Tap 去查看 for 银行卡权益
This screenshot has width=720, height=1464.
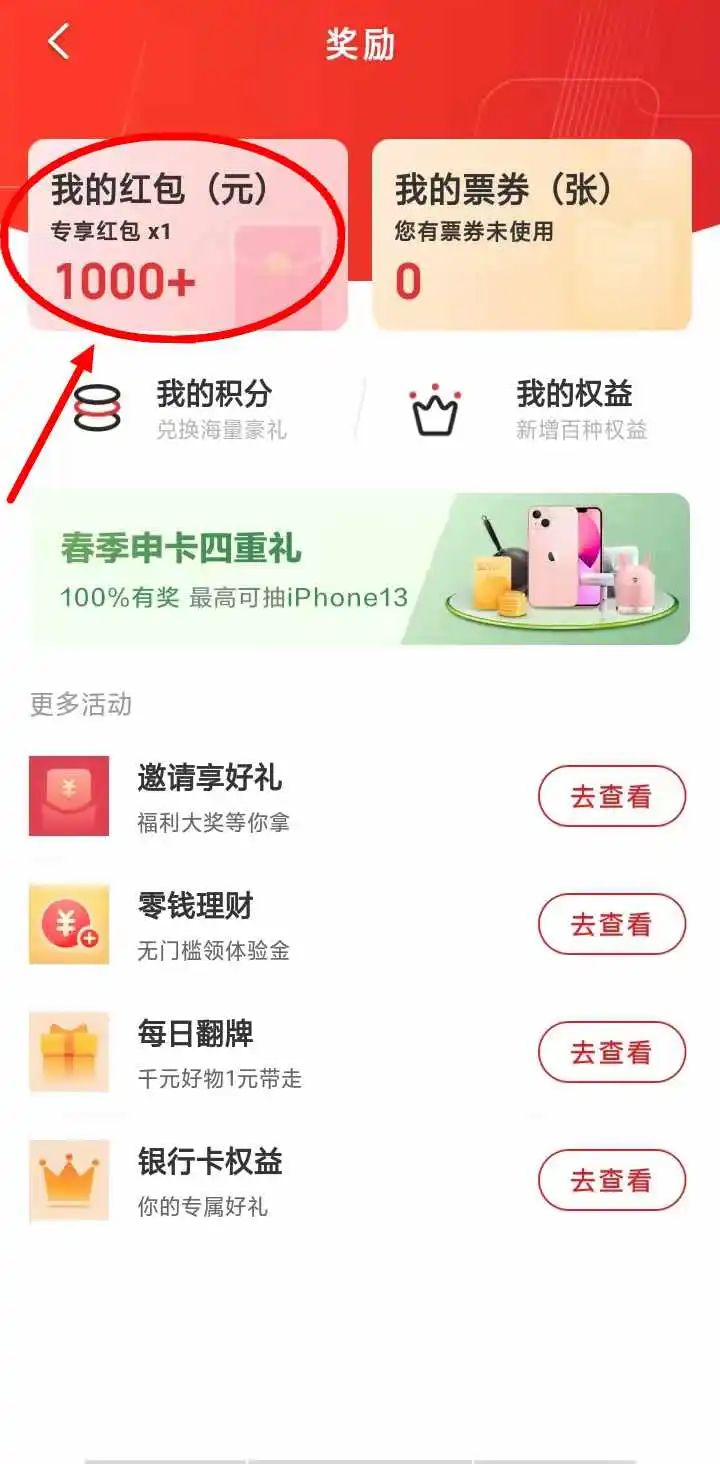pos(611,1181)
